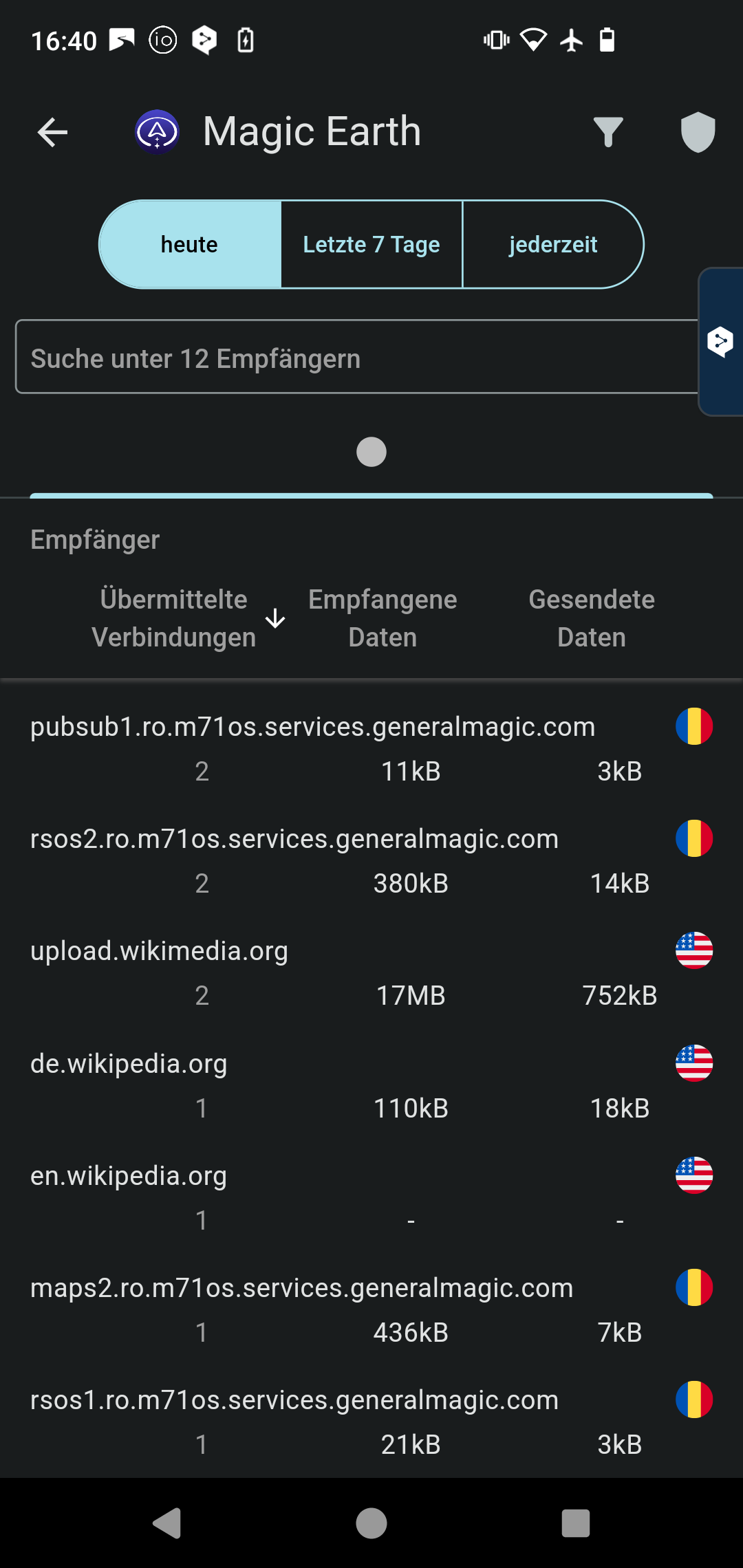
Task: Open rsos1.ro.m71os.services.generalmagic.com entry
Action: [x=371, y=1422]
